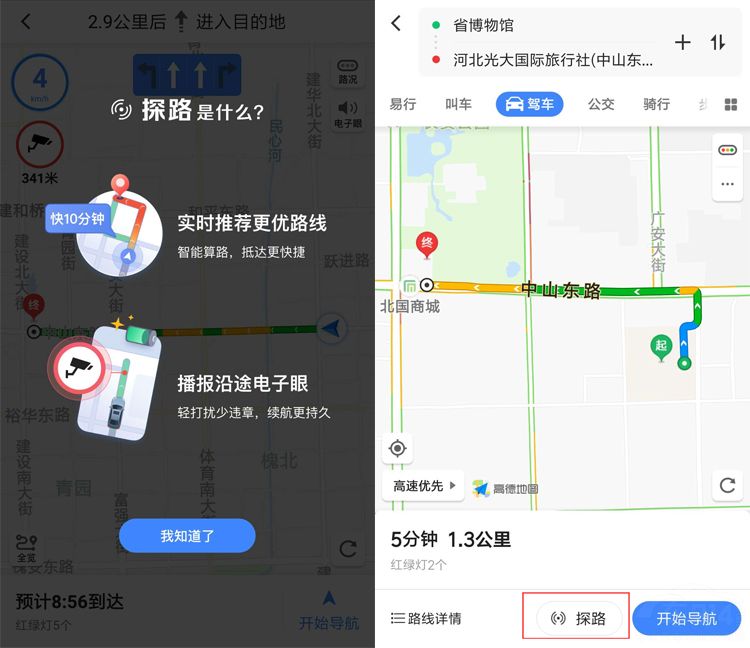The height and width of the screenshot is (648, 750).
Task: Go back using arrow beside 省博物馆
Action: pyautogui.click(x=396, y=23)
